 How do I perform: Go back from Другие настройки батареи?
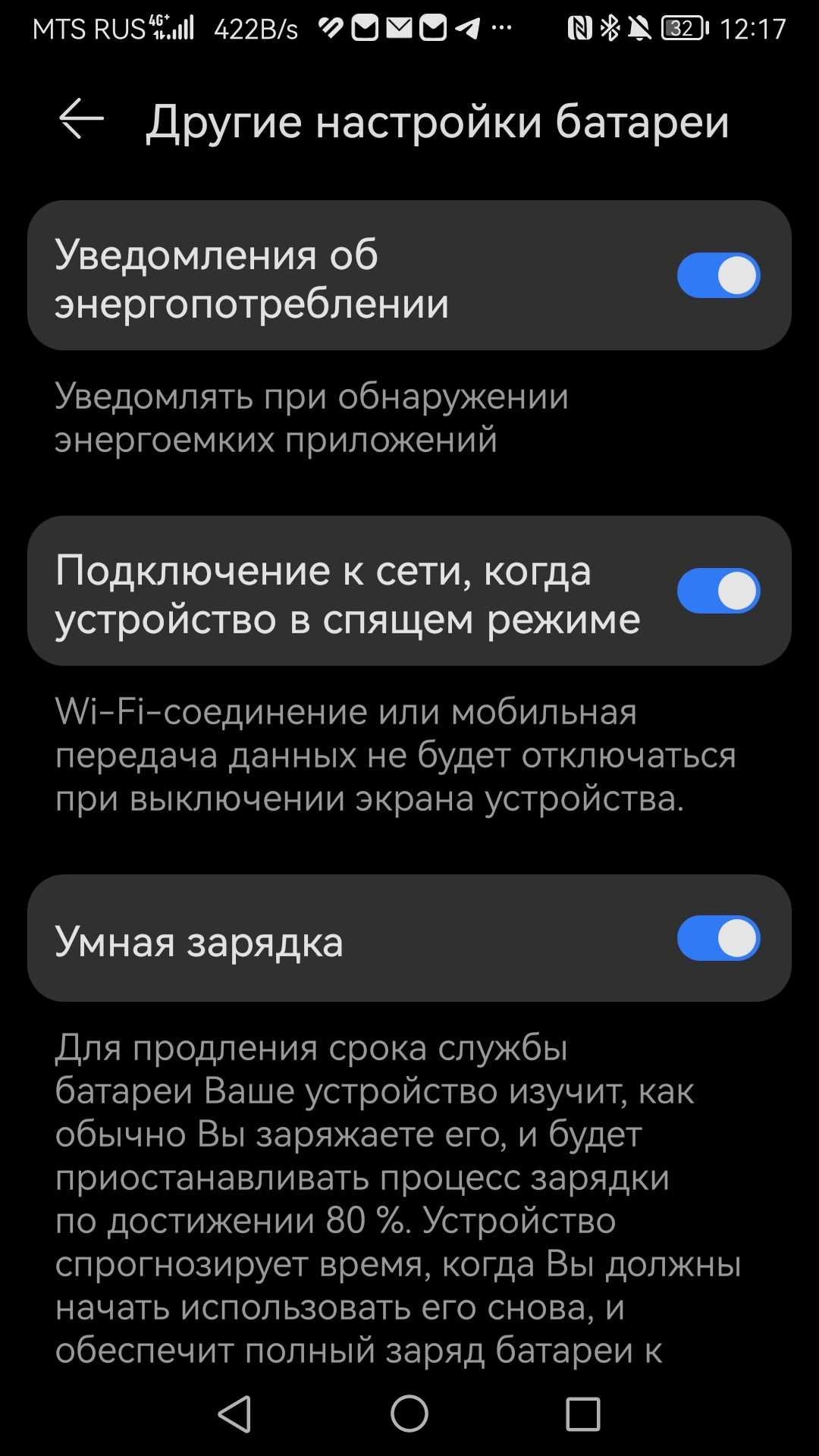81,120
